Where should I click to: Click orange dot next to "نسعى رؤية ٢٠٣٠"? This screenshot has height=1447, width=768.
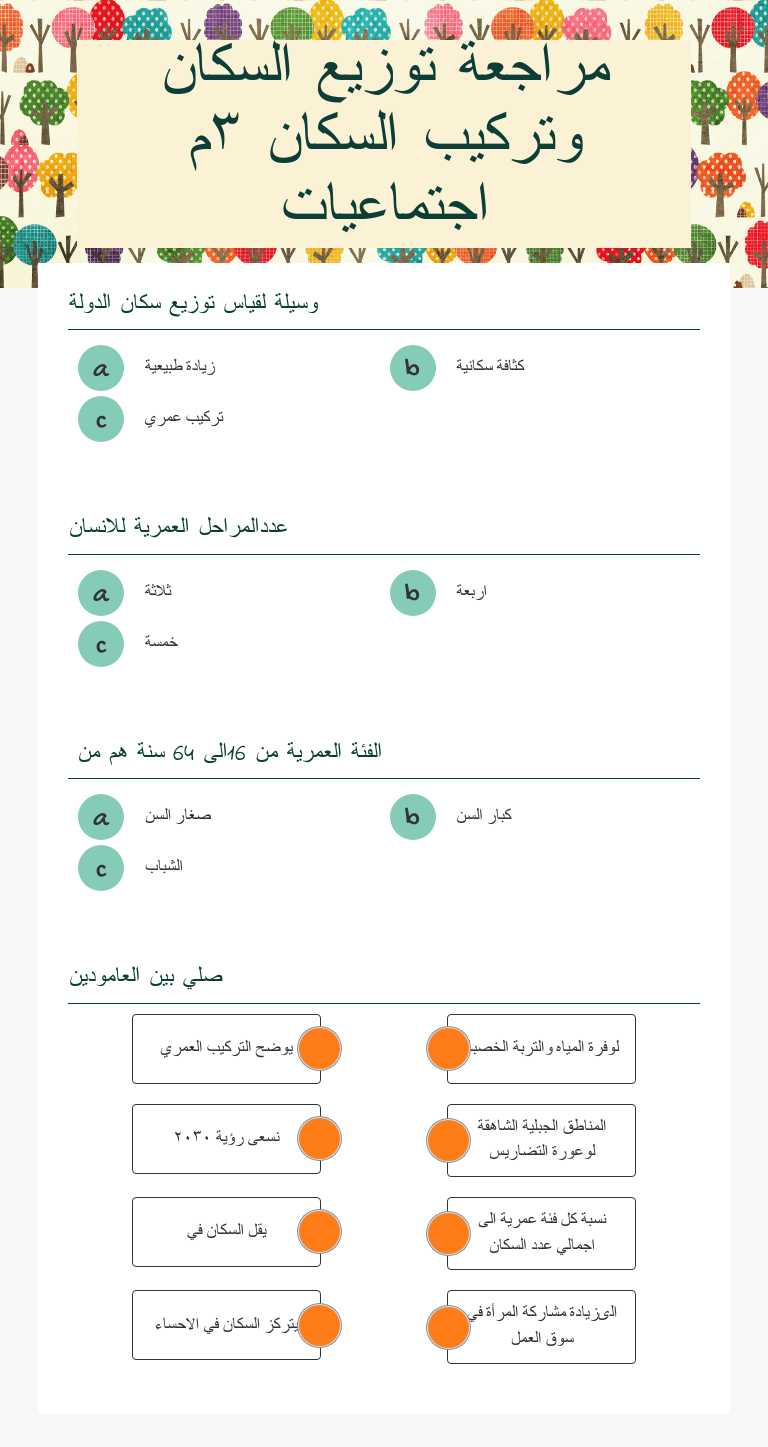319,1138
